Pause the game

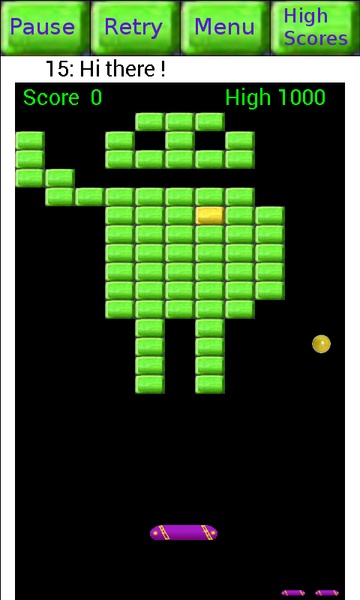(45, 28)
